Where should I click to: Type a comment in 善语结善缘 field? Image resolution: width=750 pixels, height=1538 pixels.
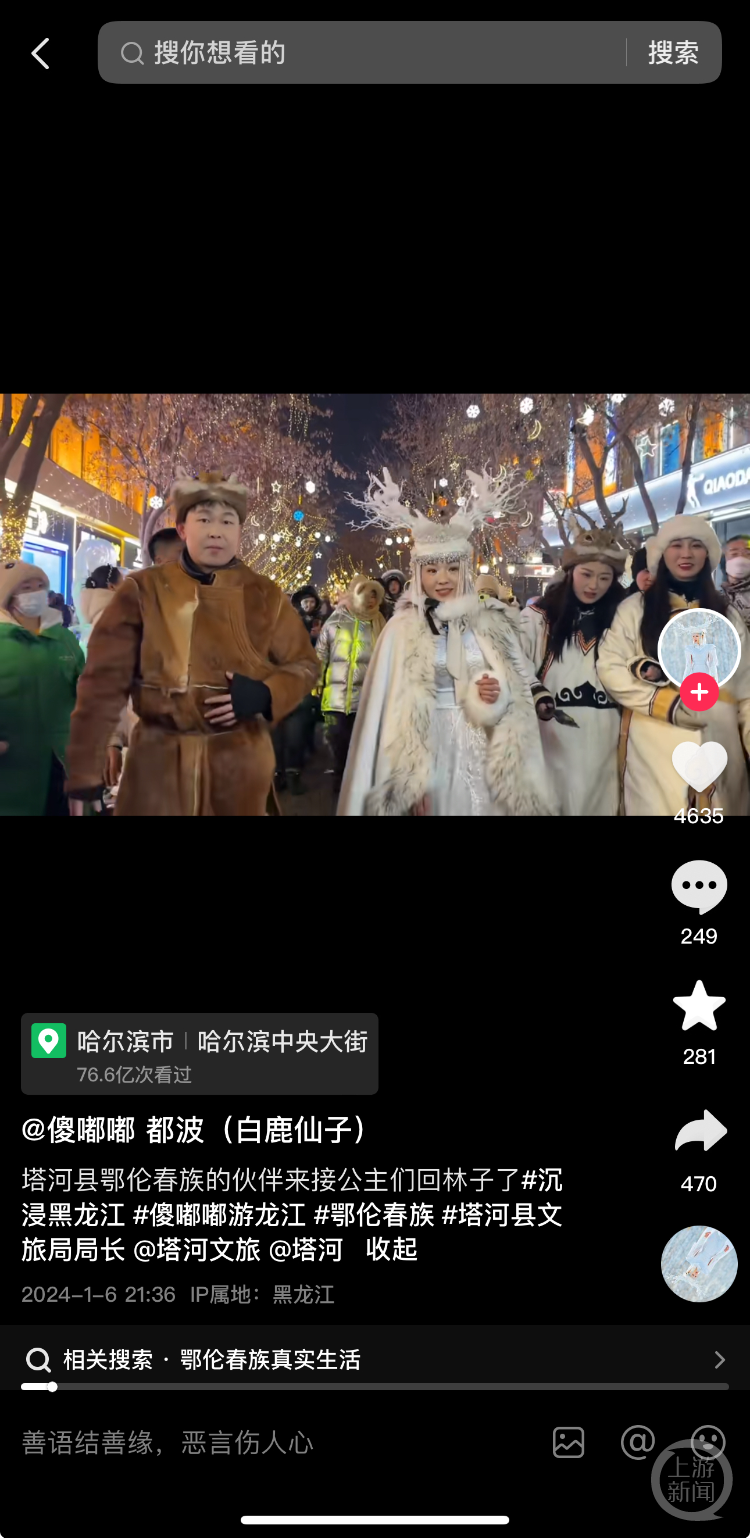click(x=250, y=1442)
